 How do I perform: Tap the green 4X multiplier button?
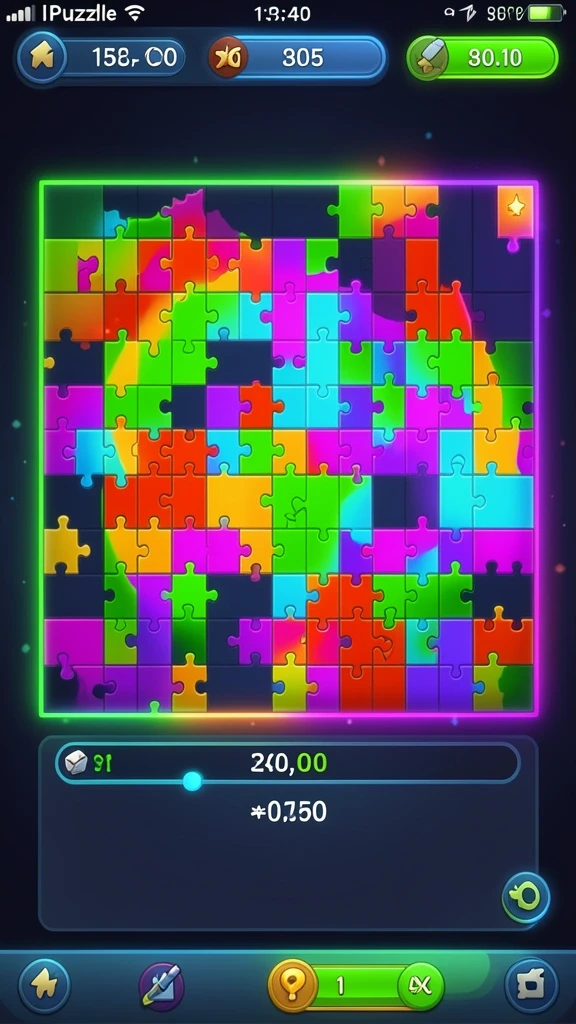[421, 985]
